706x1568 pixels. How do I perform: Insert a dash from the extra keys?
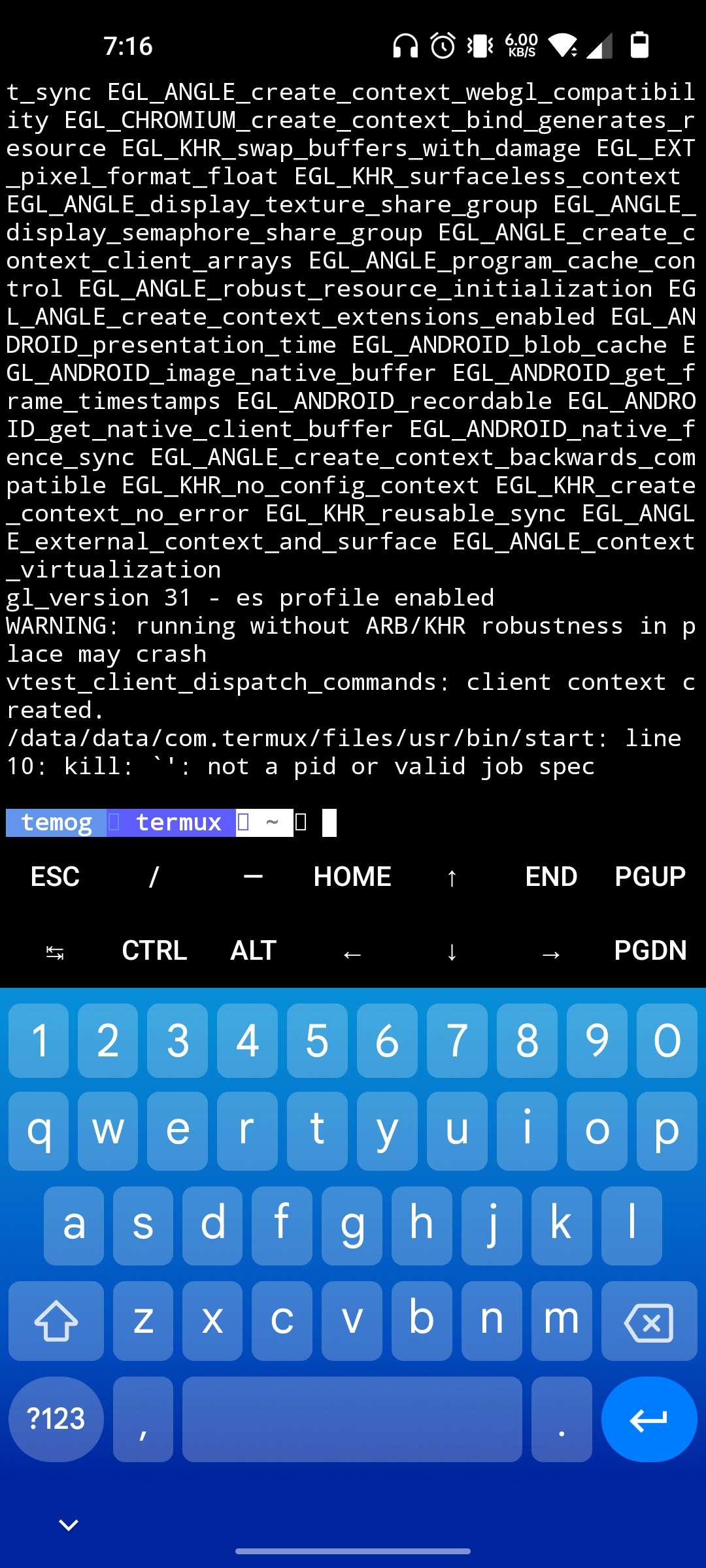pyautogui.click(x=254, y=877)
